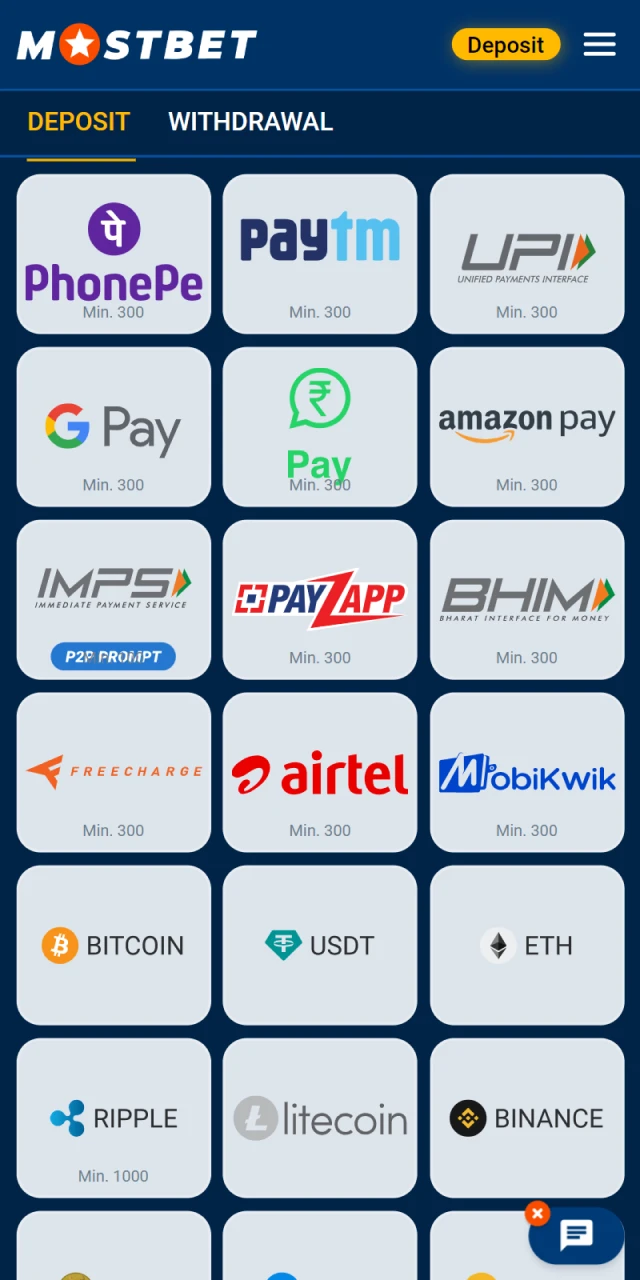Select the Amazon Pay card
The width and height of the screenshot is (640, 1280).
pos(527,427)
